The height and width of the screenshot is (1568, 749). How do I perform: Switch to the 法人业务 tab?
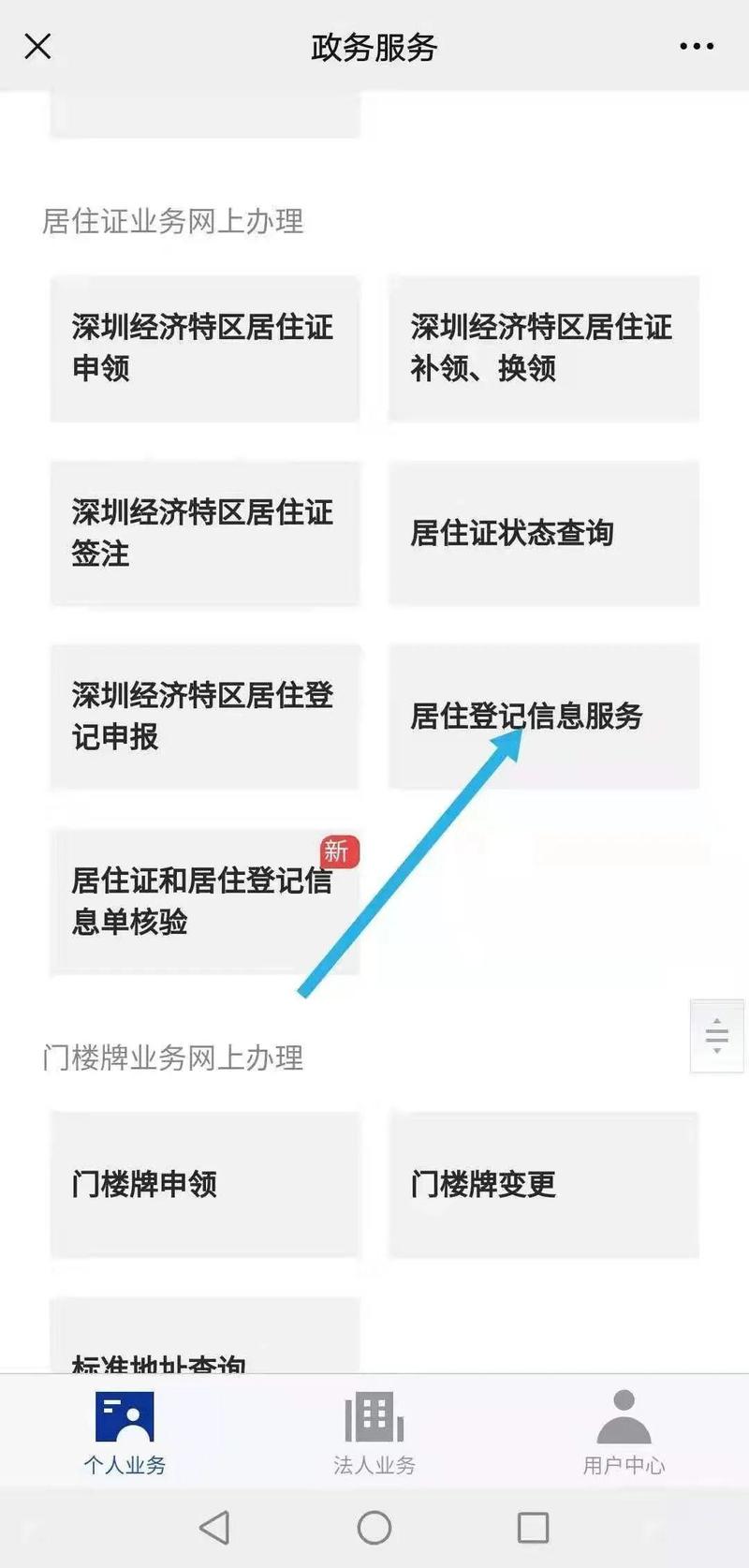(374, 1433)
